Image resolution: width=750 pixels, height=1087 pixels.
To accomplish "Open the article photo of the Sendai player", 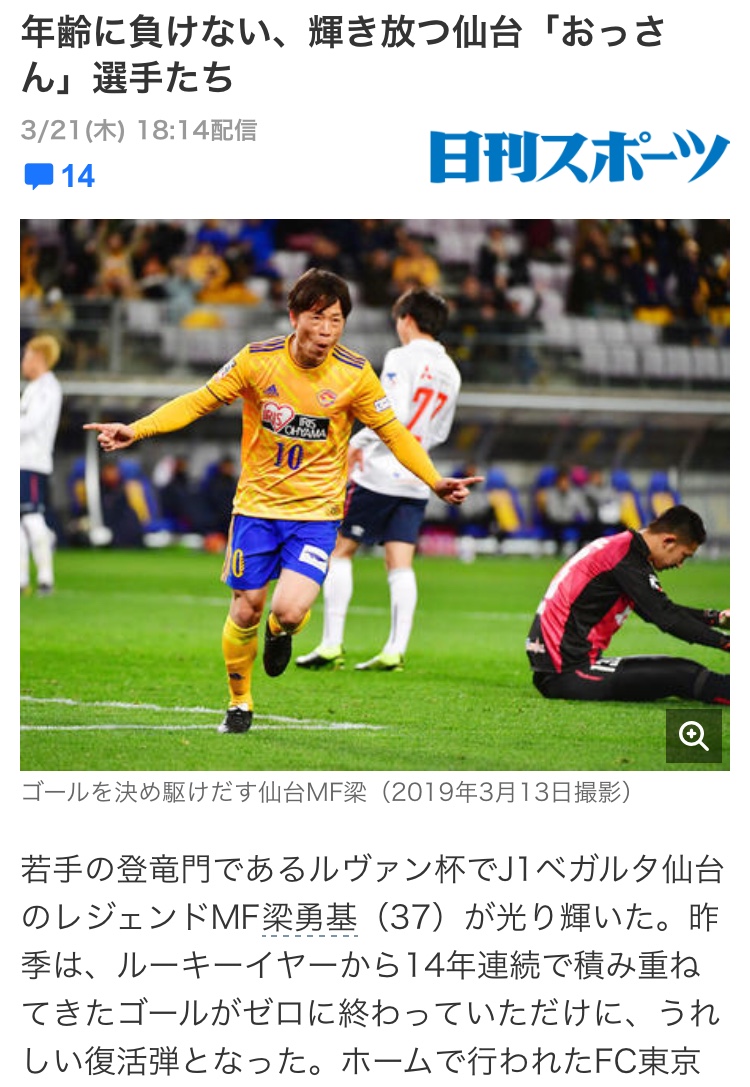I will pyautogui.click(x=374, y=495).
